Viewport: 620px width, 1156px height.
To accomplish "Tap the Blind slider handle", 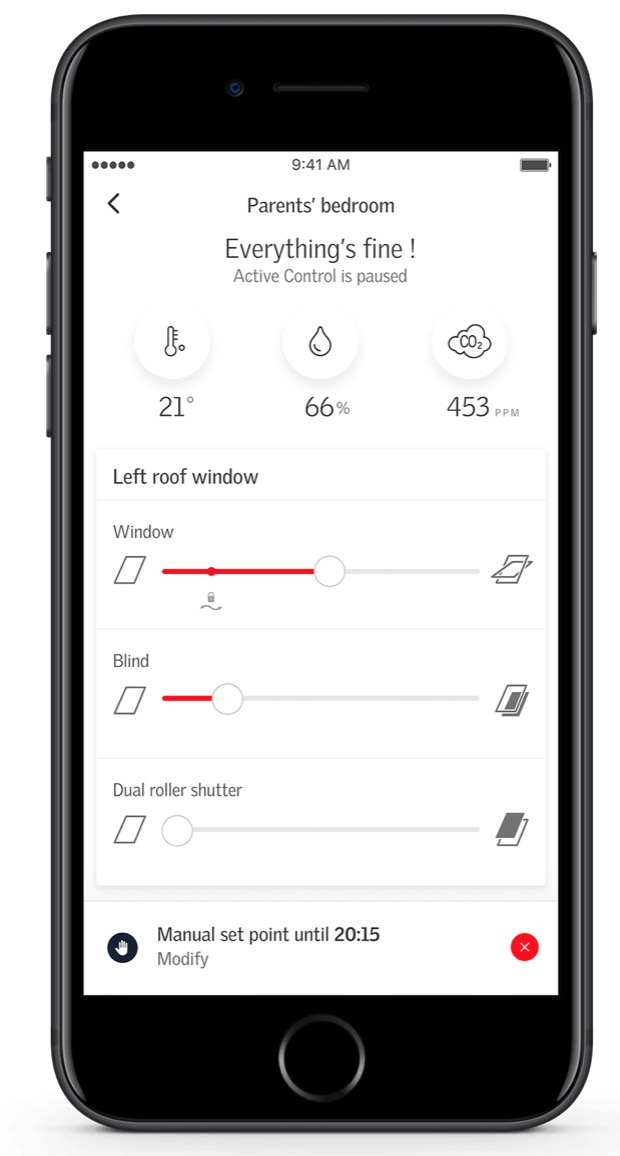I will click(x=228, y=699).
